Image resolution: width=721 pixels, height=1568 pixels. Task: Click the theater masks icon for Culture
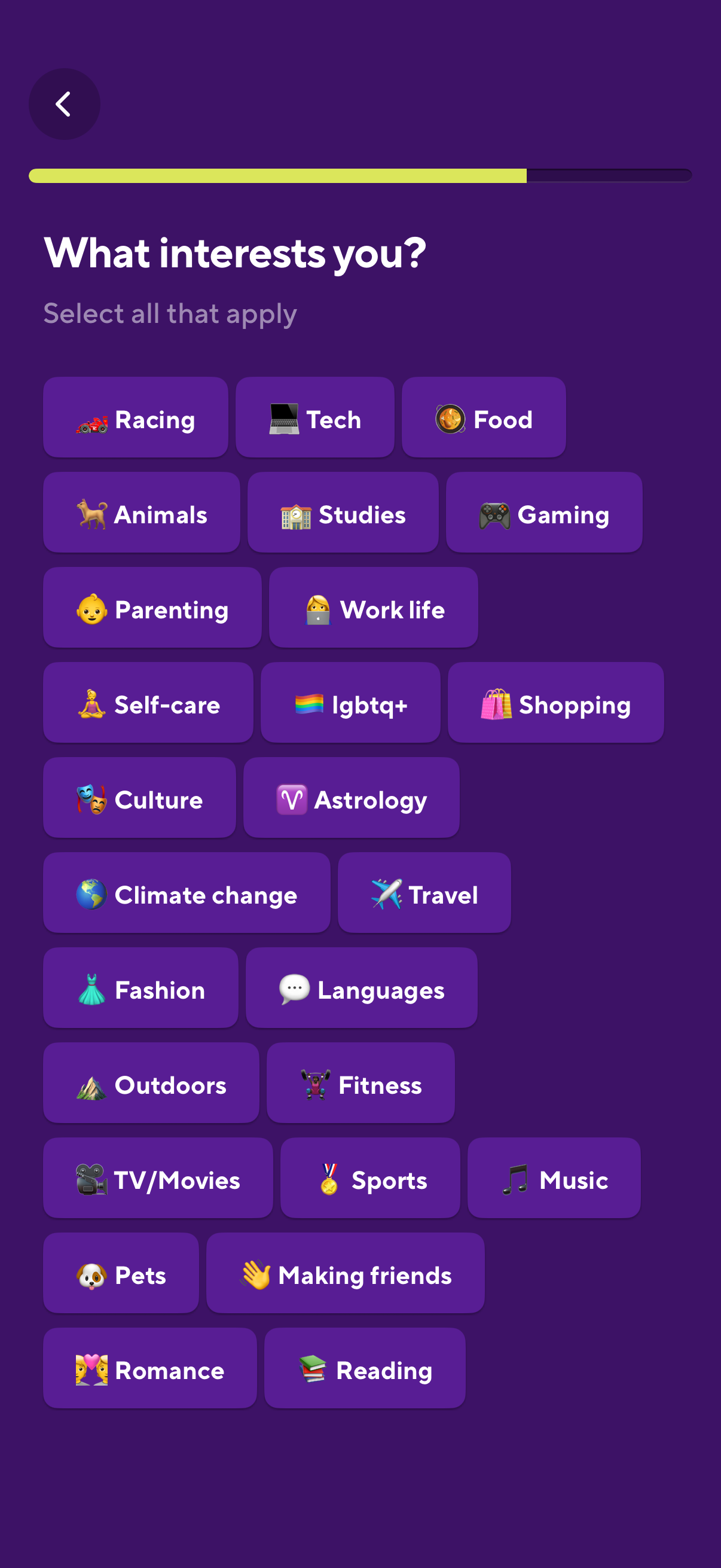pyautogui.click(x=89, y=800)
